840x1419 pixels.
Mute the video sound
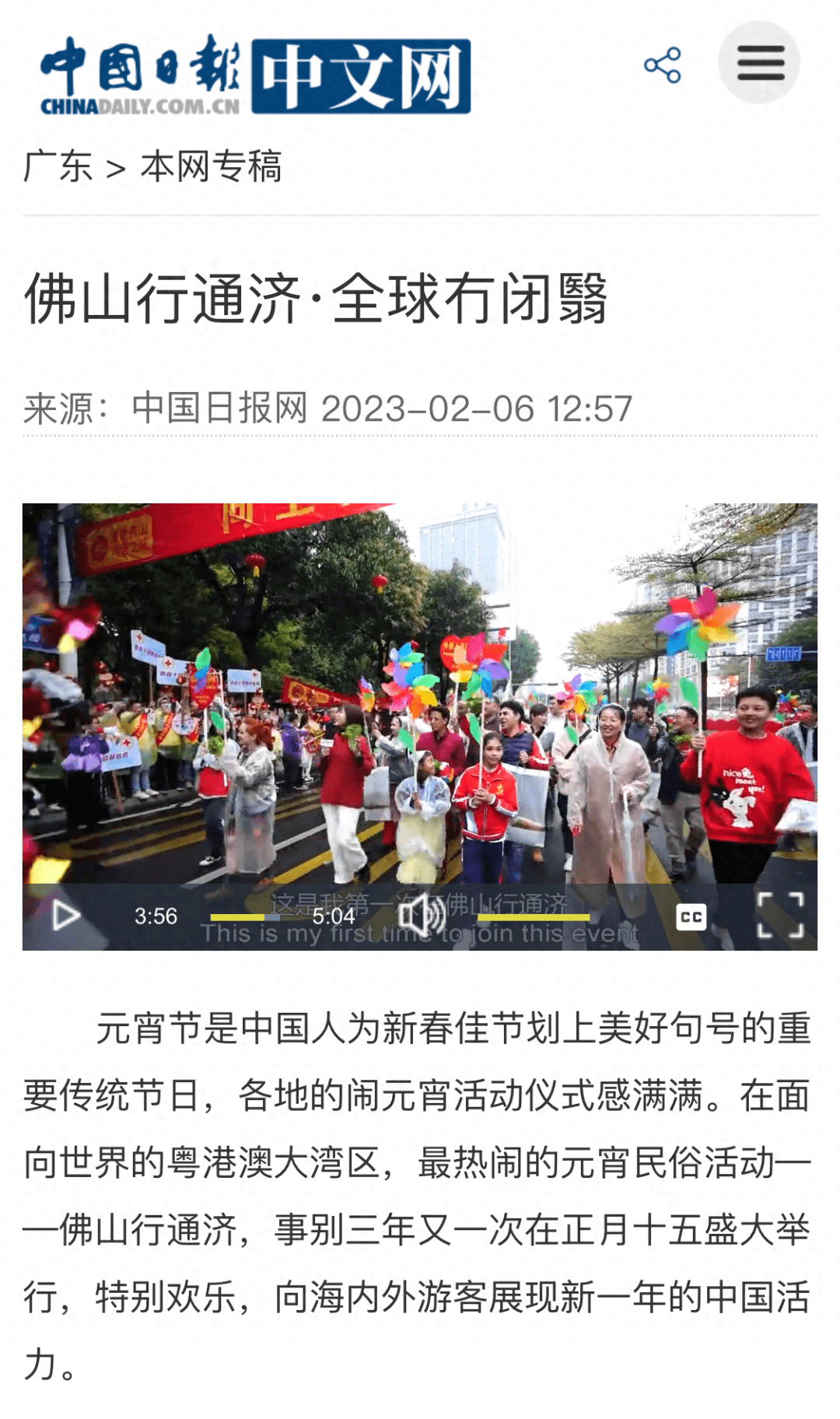(422, 915)
